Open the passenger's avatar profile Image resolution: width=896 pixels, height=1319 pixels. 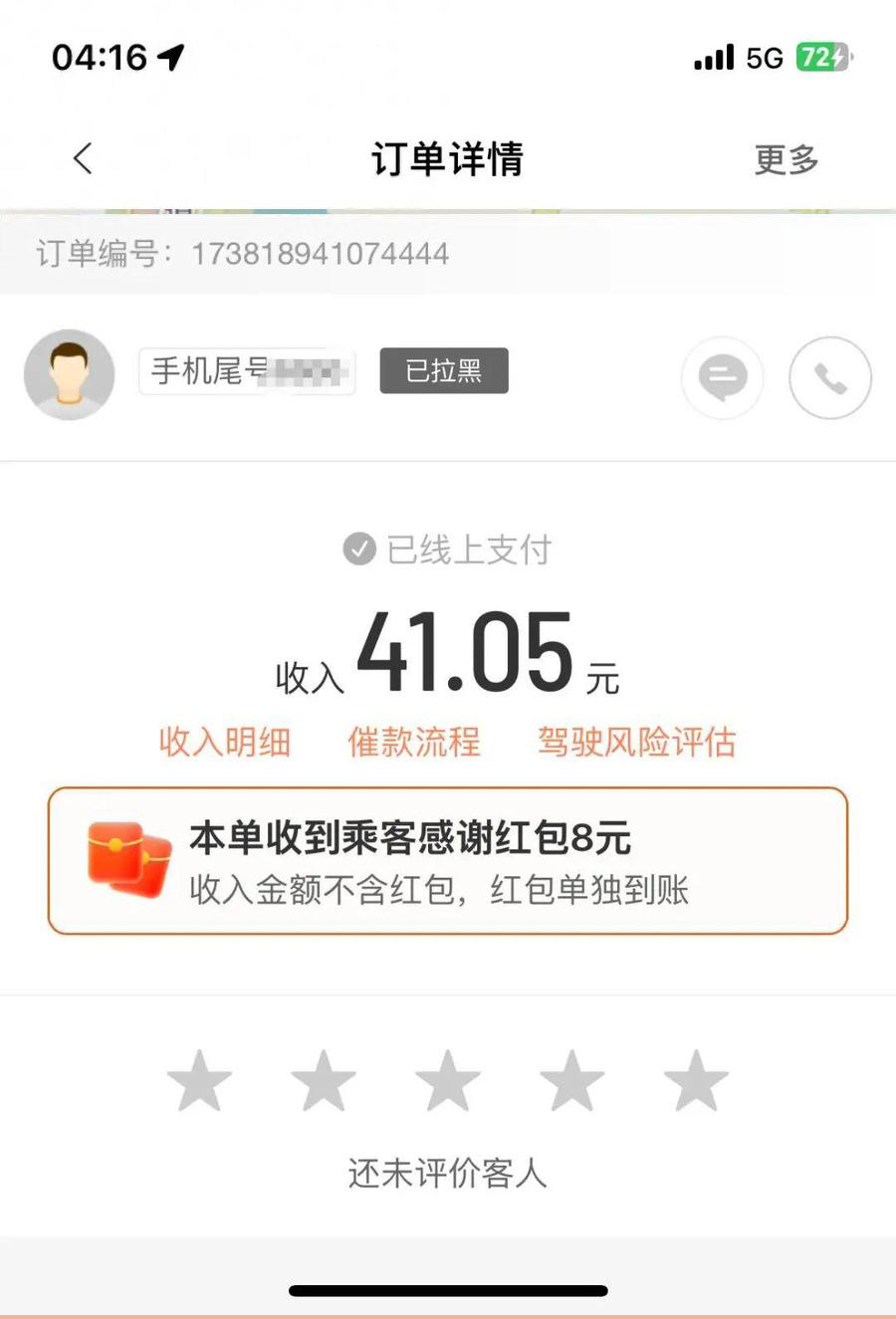pos(69,374)
